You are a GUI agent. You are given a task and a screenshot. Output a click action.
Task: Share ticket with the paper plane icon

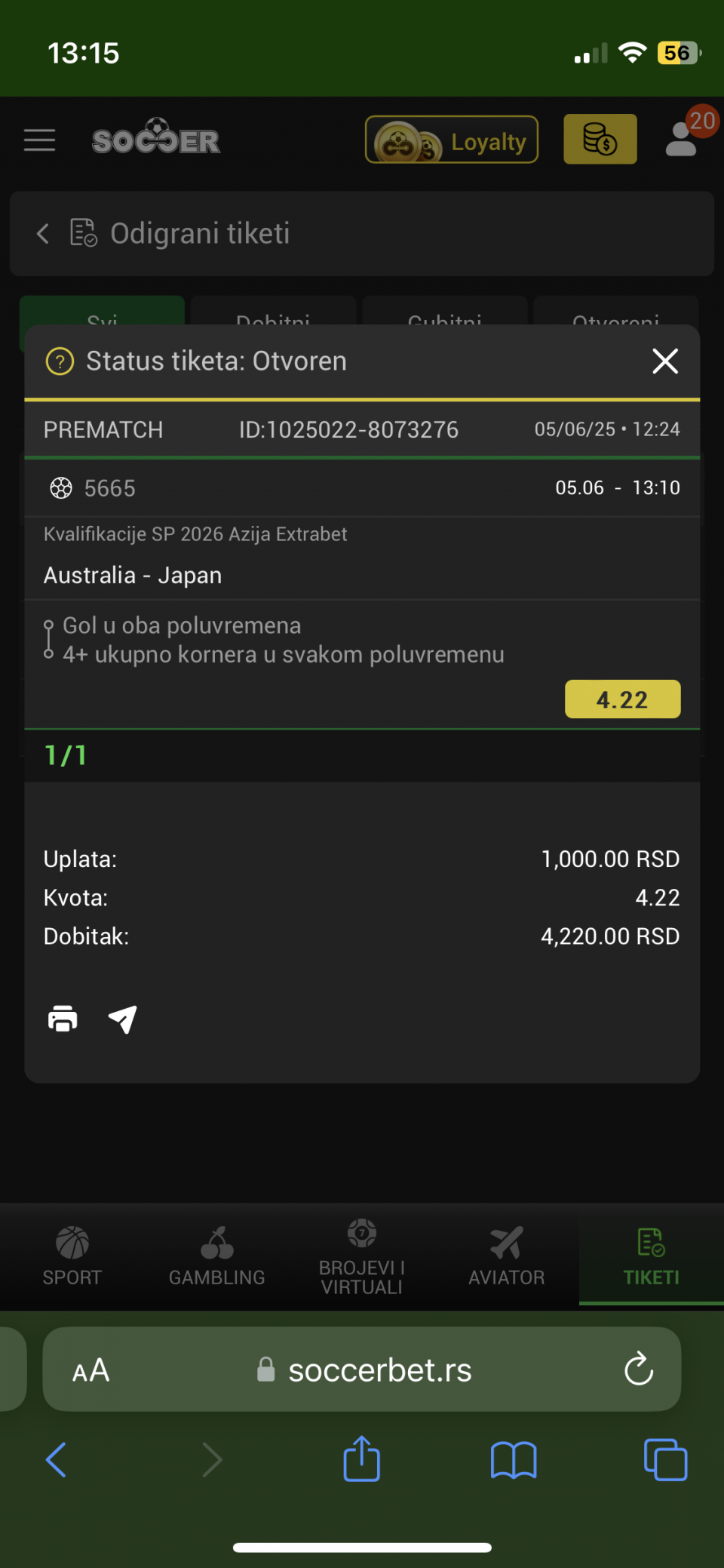[123, 1019]
